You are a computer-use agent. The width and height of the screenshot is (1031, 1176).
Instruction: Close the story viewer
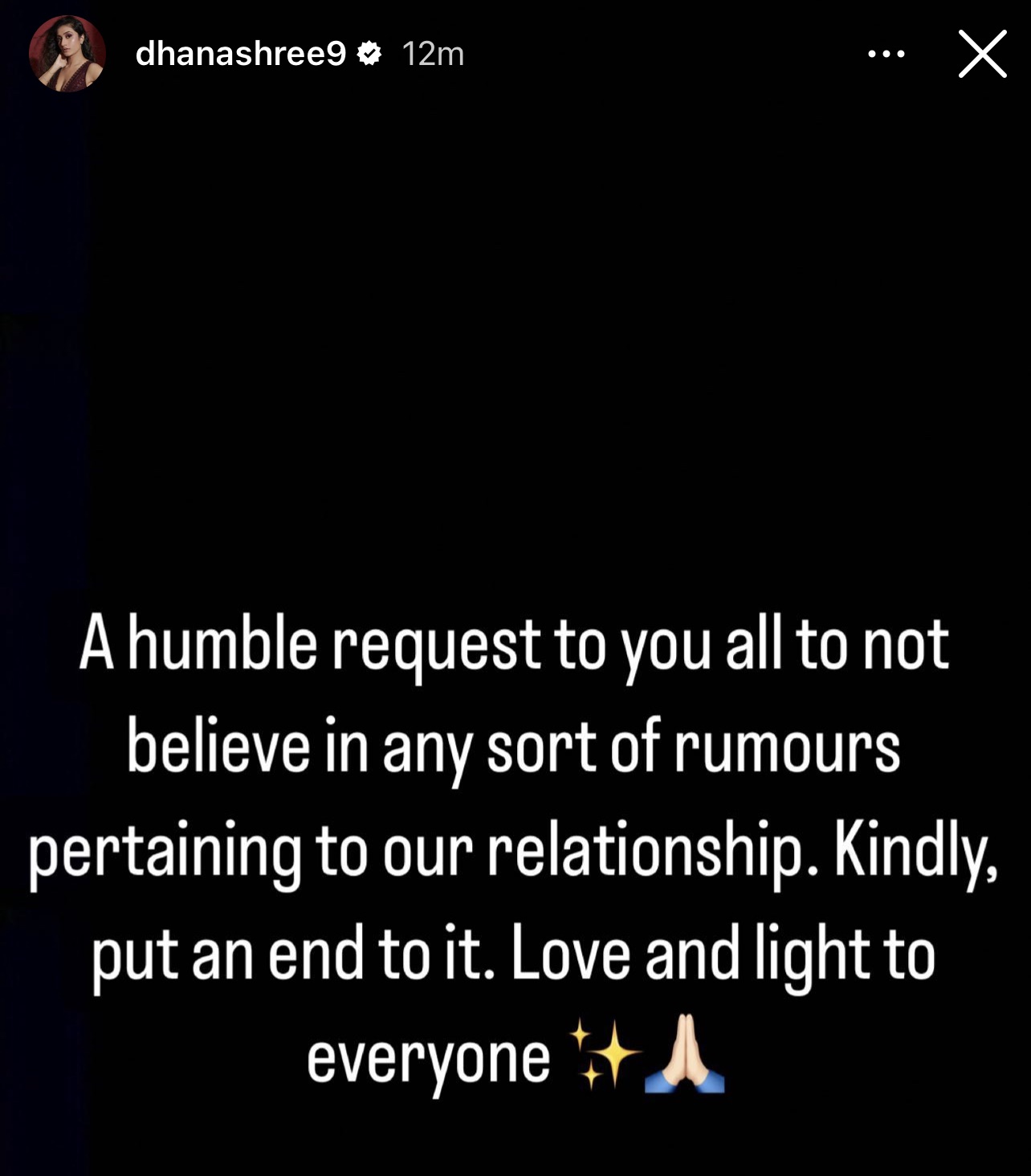982,55
